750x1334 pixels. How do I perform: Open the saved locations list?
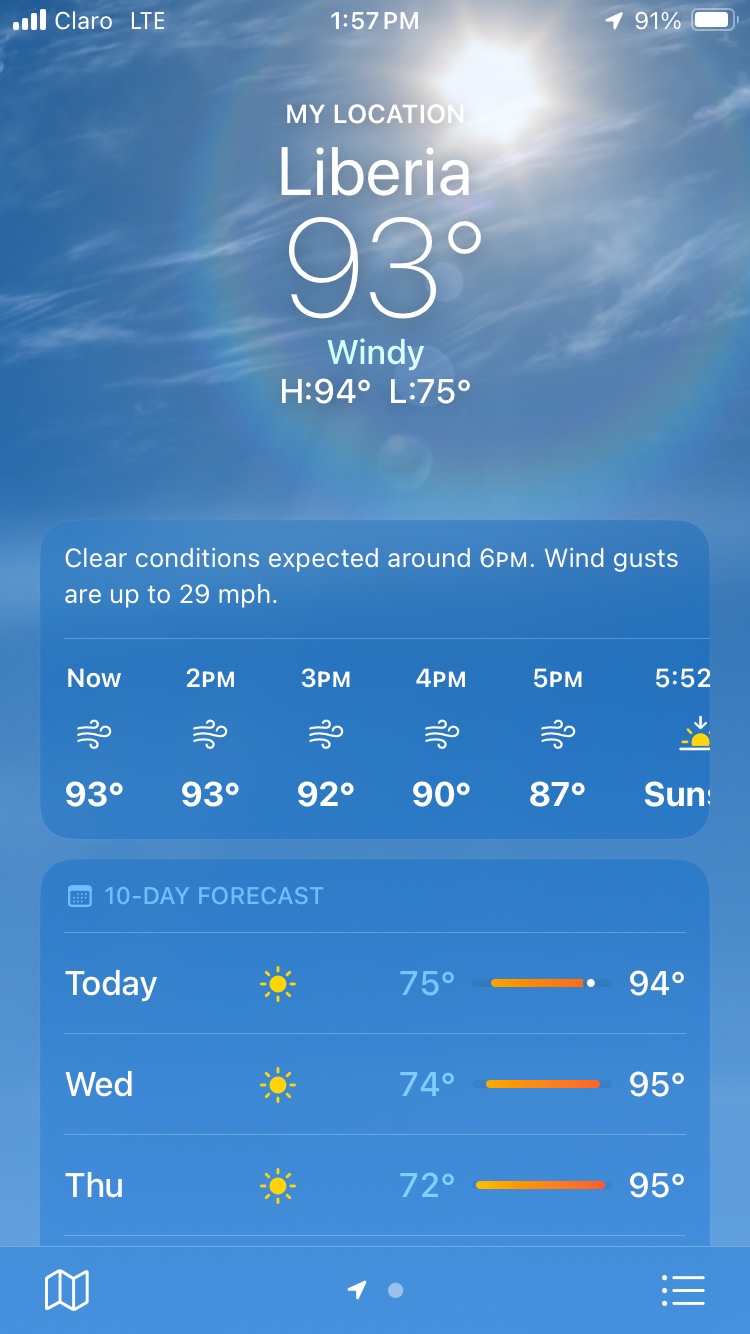[684, 1290]
